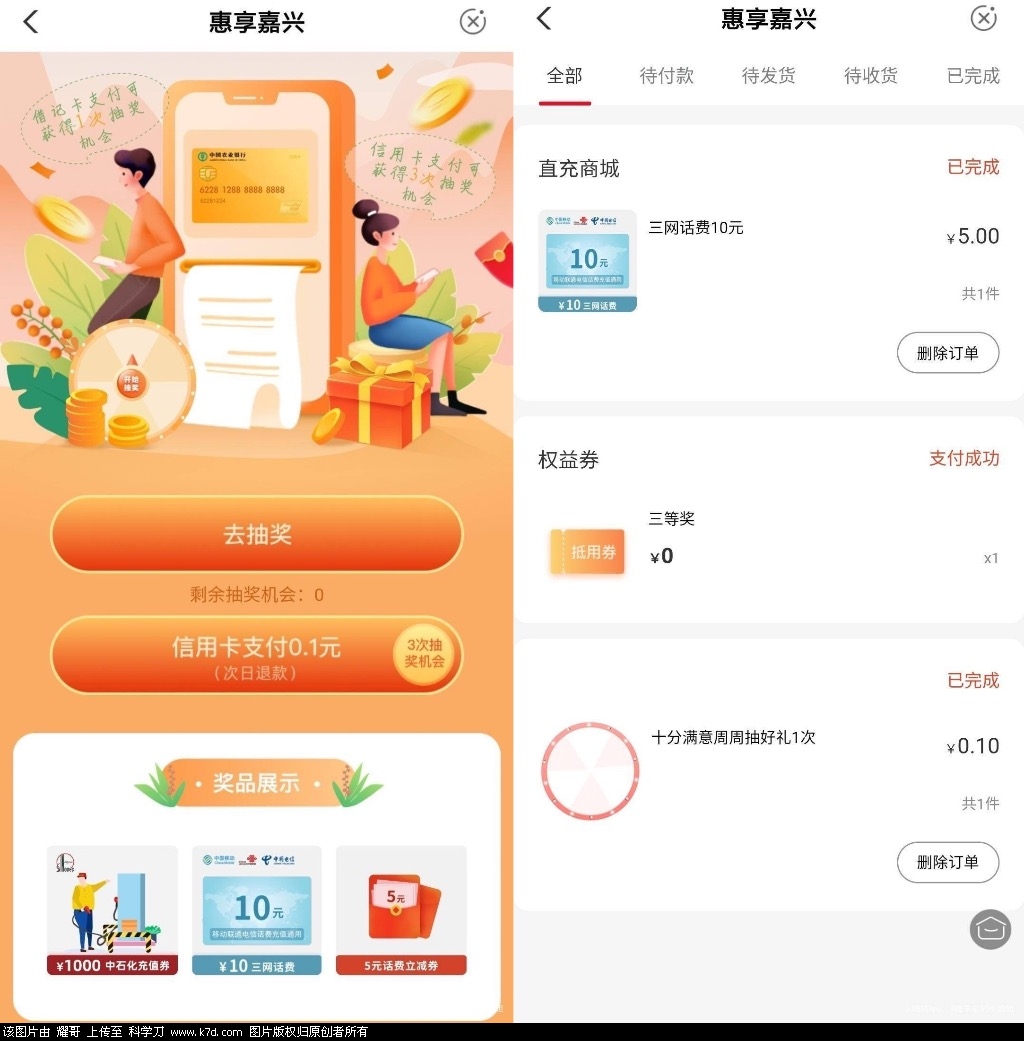Screen dimensions: 1024x1041
Task: Tap 去抽奖 to draw a prize
Action: pos(257,534)
